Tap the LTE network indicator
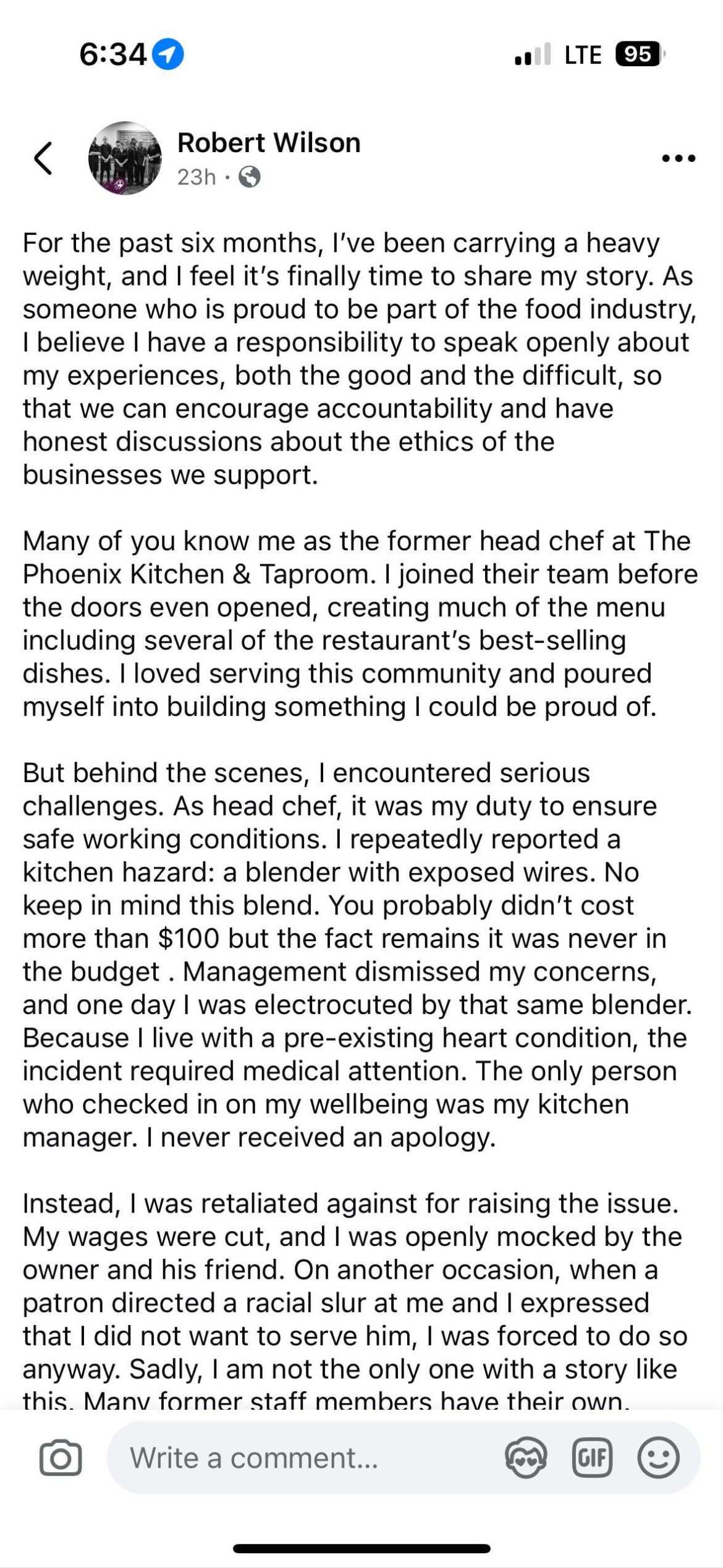The height and width of the screenshot is (1568, 723). pos(583,54)
